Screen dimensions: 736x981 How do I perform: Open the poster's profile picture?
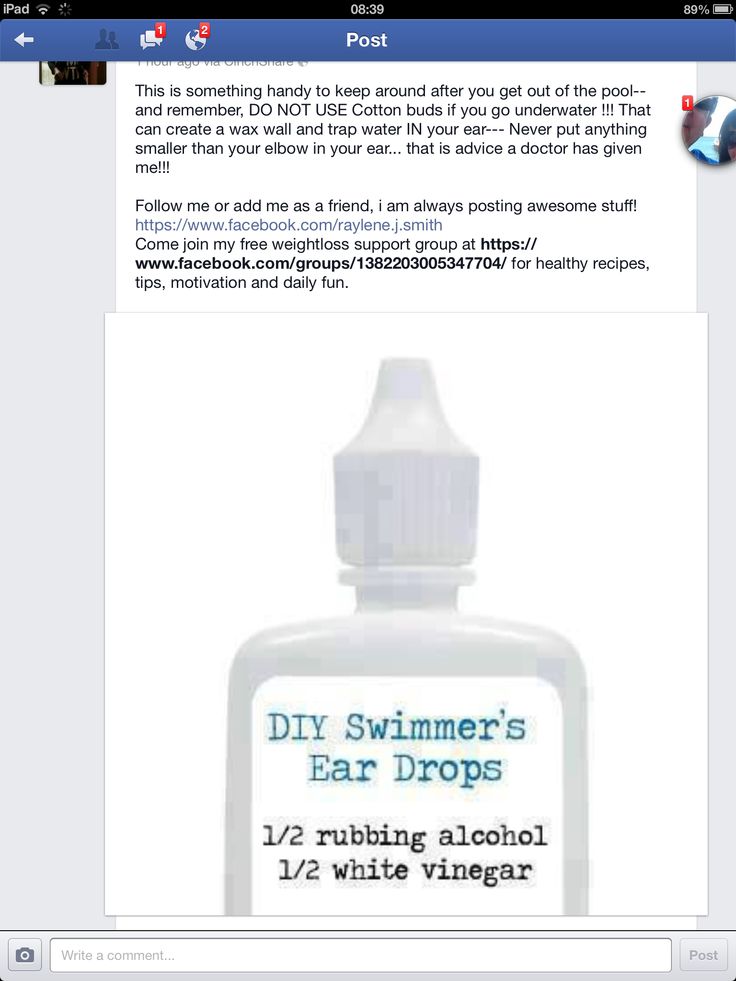pos(72,72)
